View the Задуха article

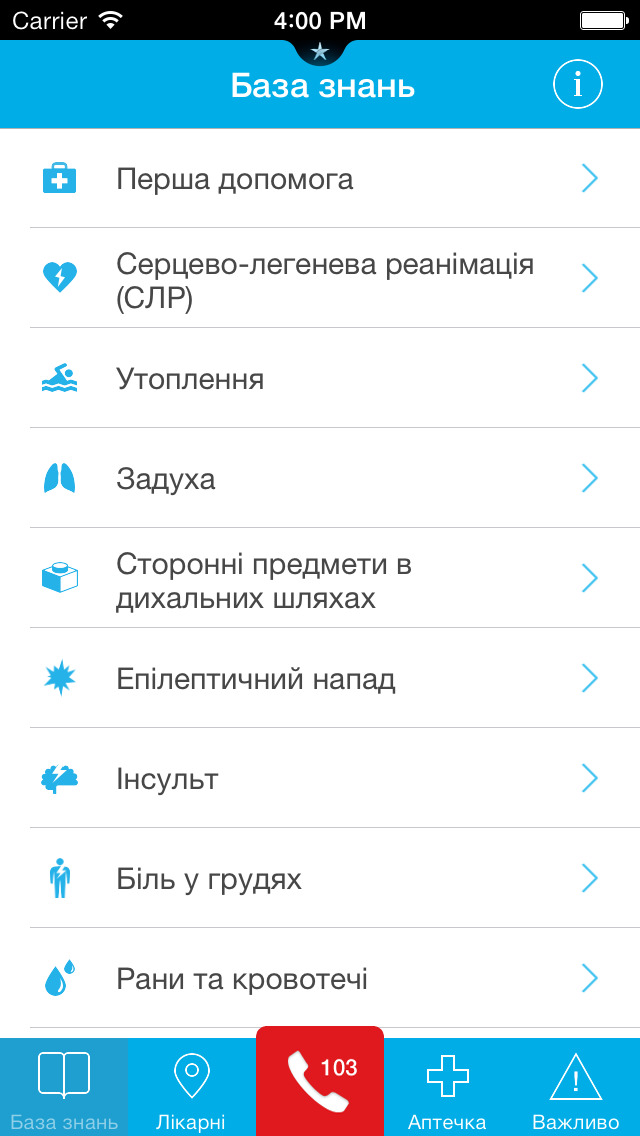click(x=320, y=478)
